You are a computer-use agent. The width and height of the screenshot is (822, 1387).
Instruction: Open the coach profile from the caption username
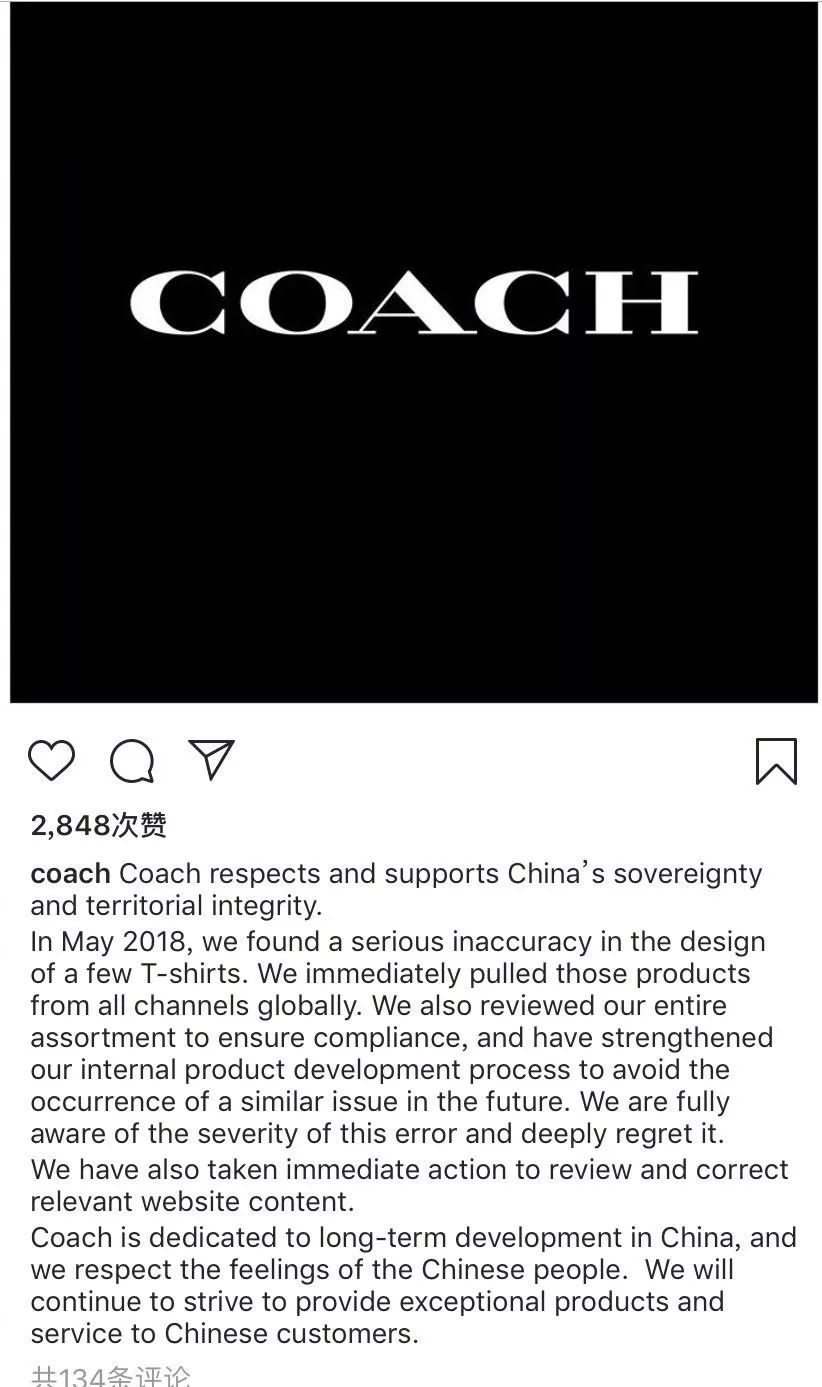[x=70, y=874]
